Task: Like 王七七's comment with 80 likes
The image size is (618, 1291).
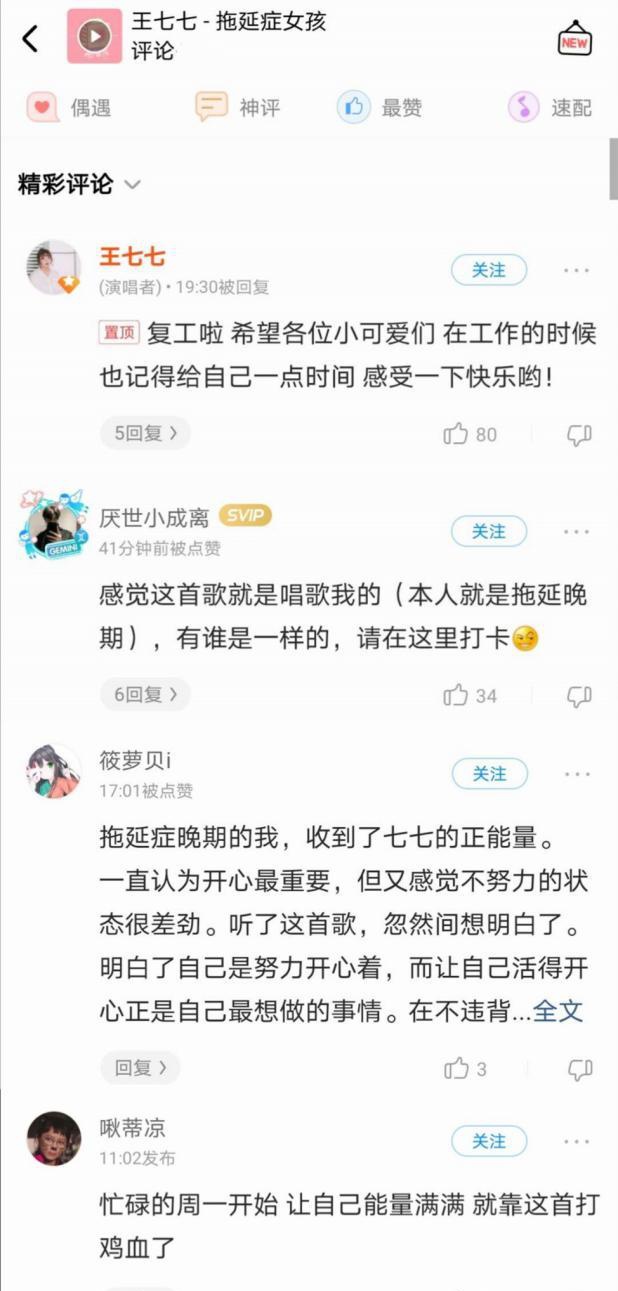Action: pos(457,434)
